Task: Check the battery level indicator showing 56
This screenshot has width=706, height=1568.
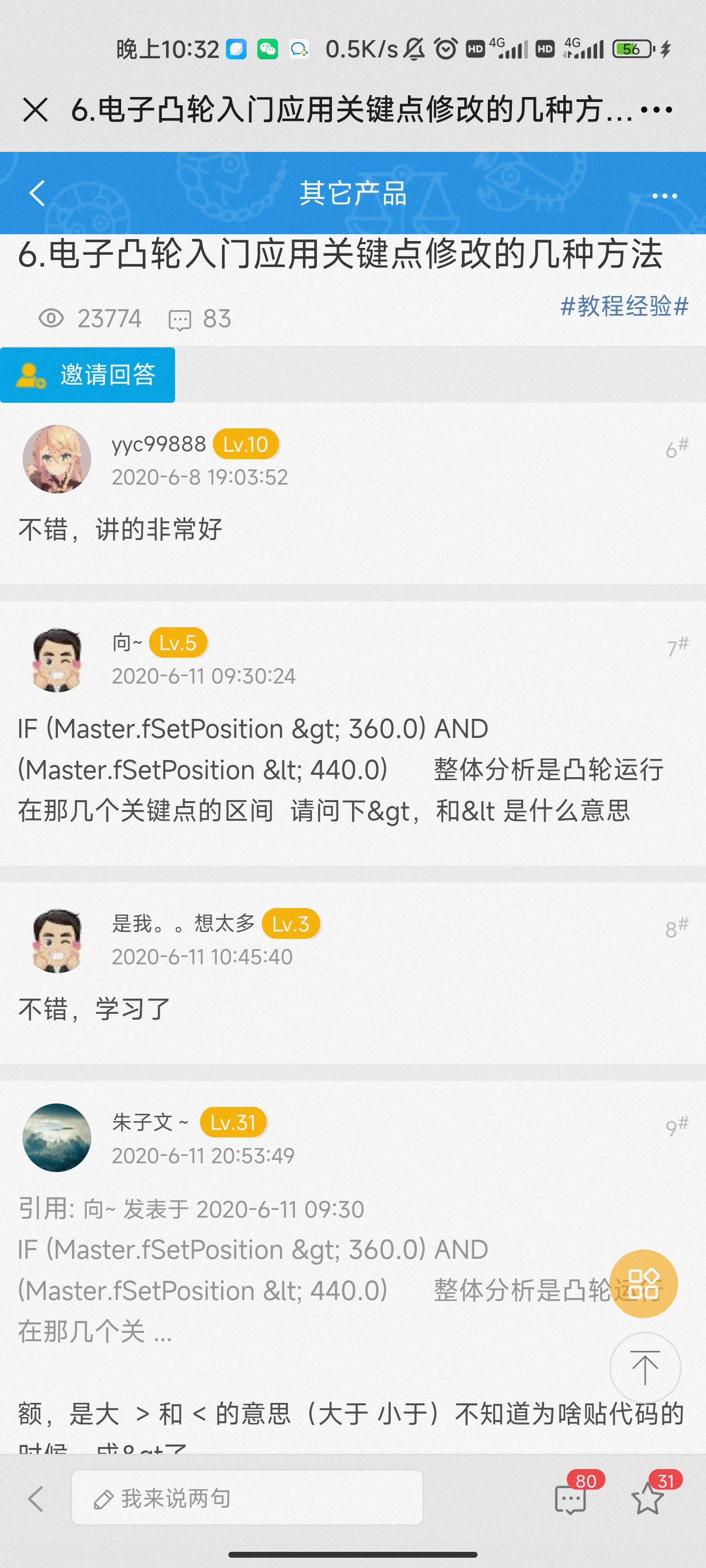Action: click(x=632, y=49)
